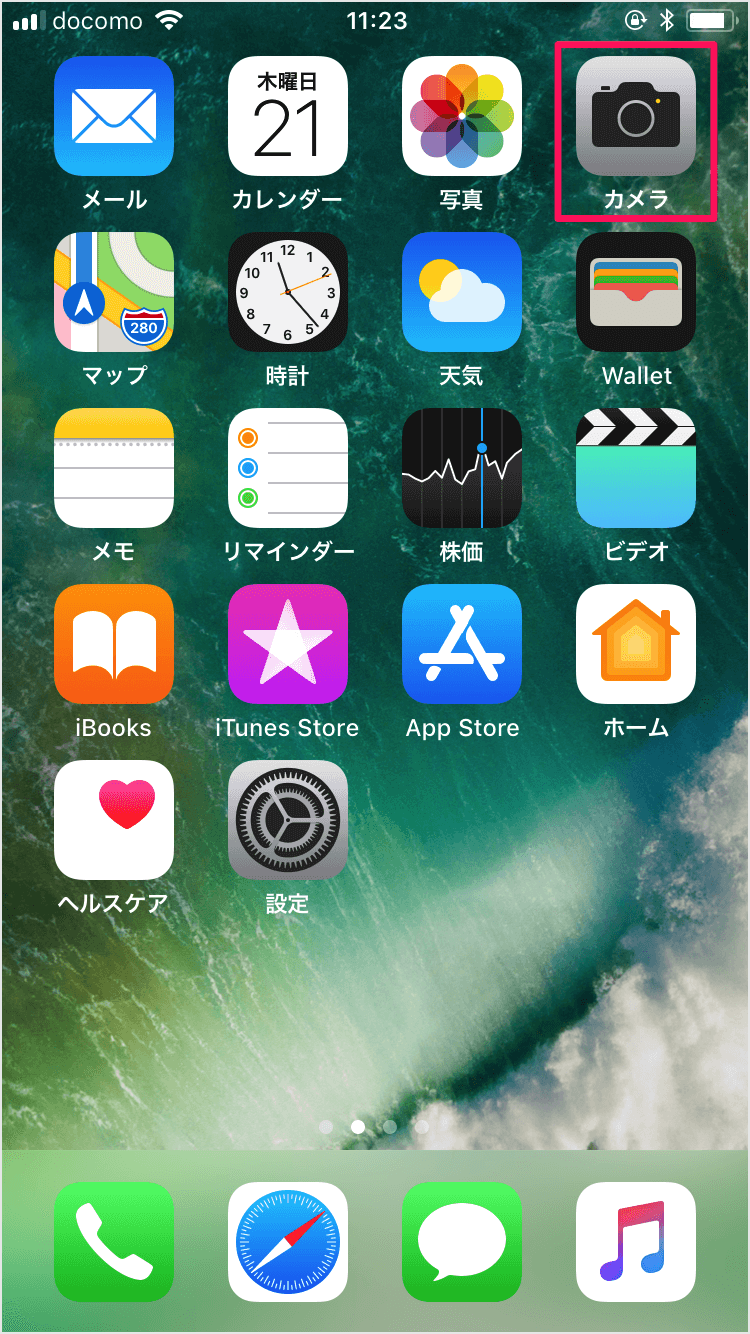Open the Calendar showing Thursday 21

pos(287,115)
